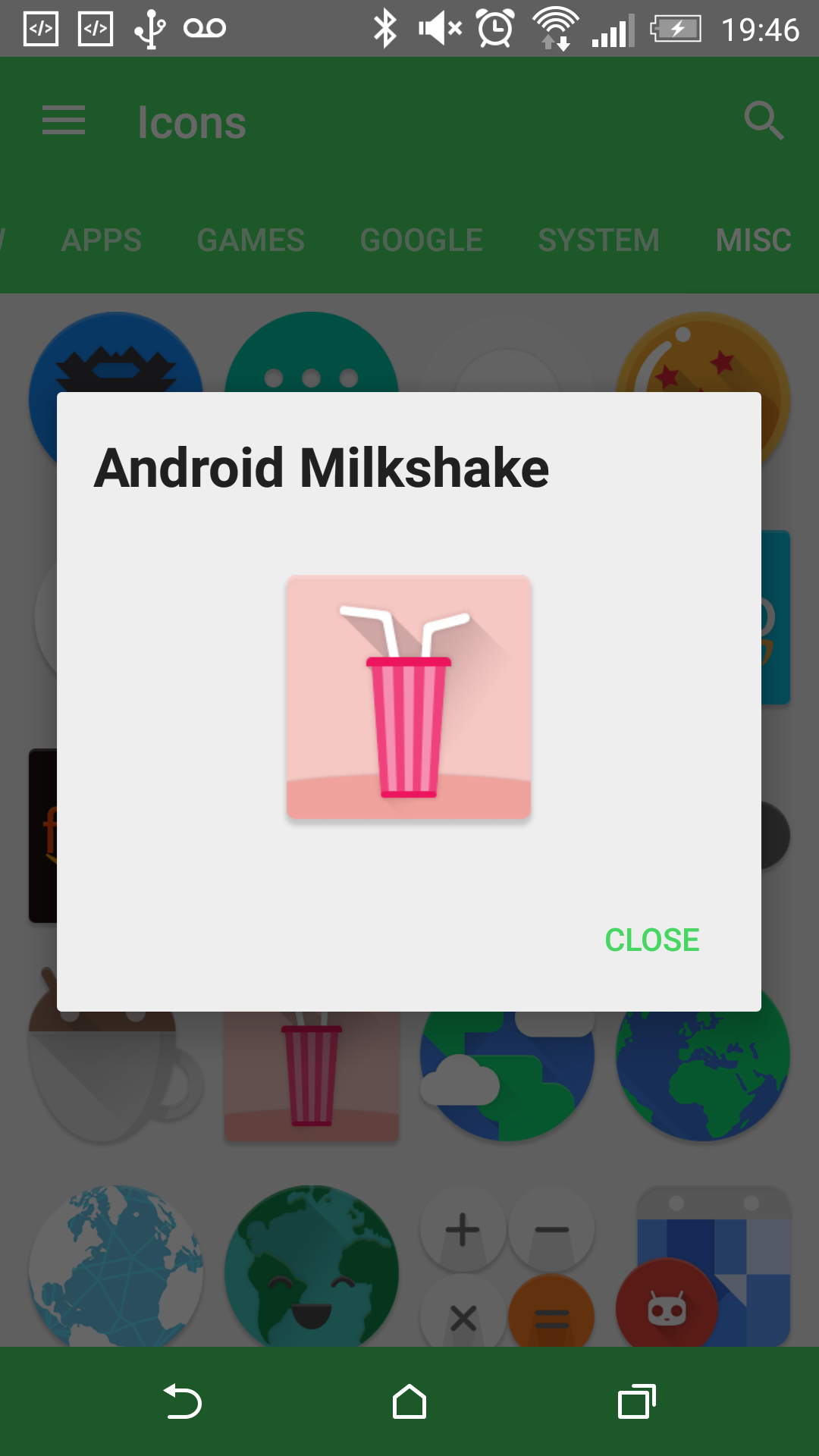
Task: Switch to the APPS tab
Action: [102, 240]
